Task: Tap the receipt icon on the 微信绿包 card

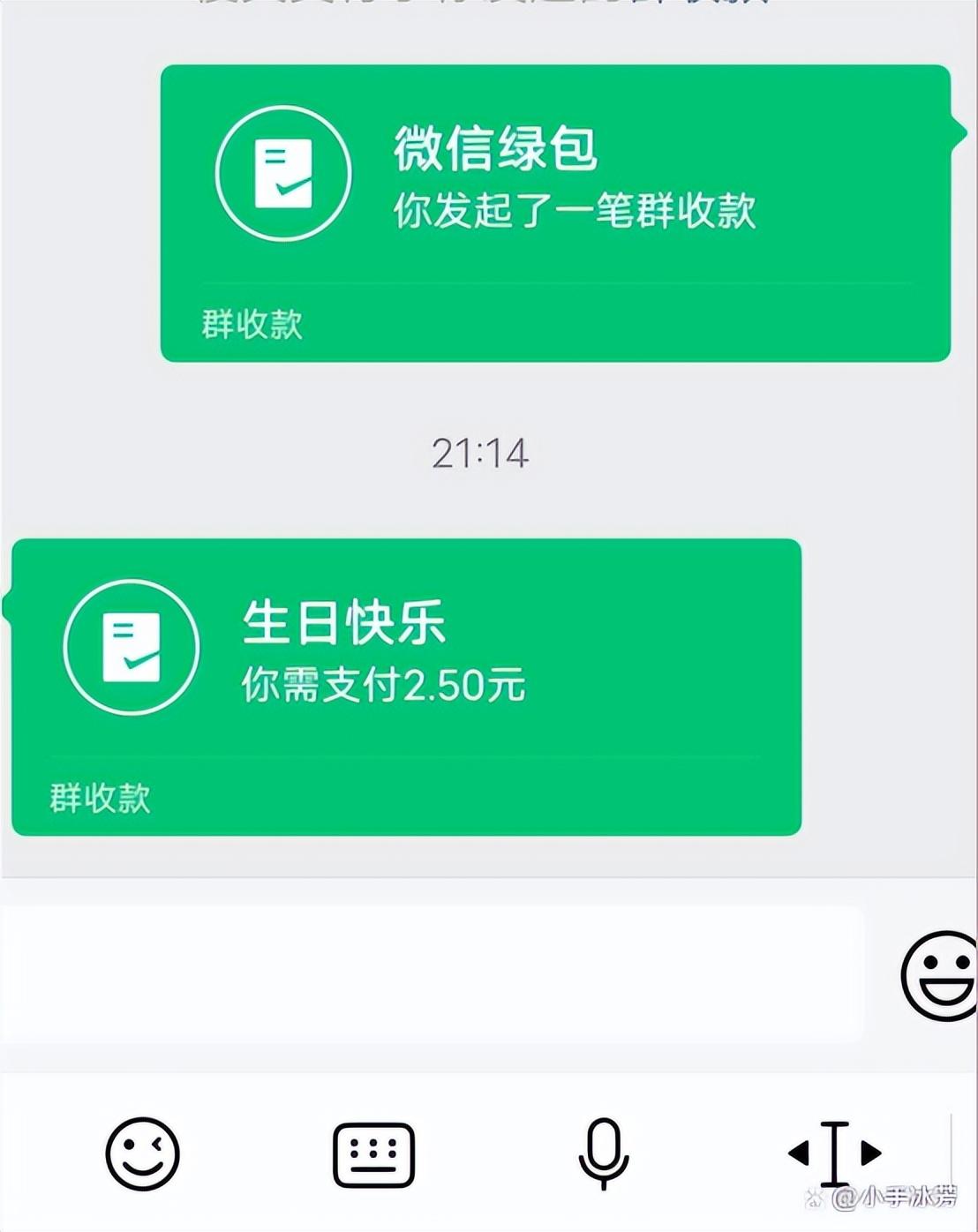Action: [x=282, y=173]
